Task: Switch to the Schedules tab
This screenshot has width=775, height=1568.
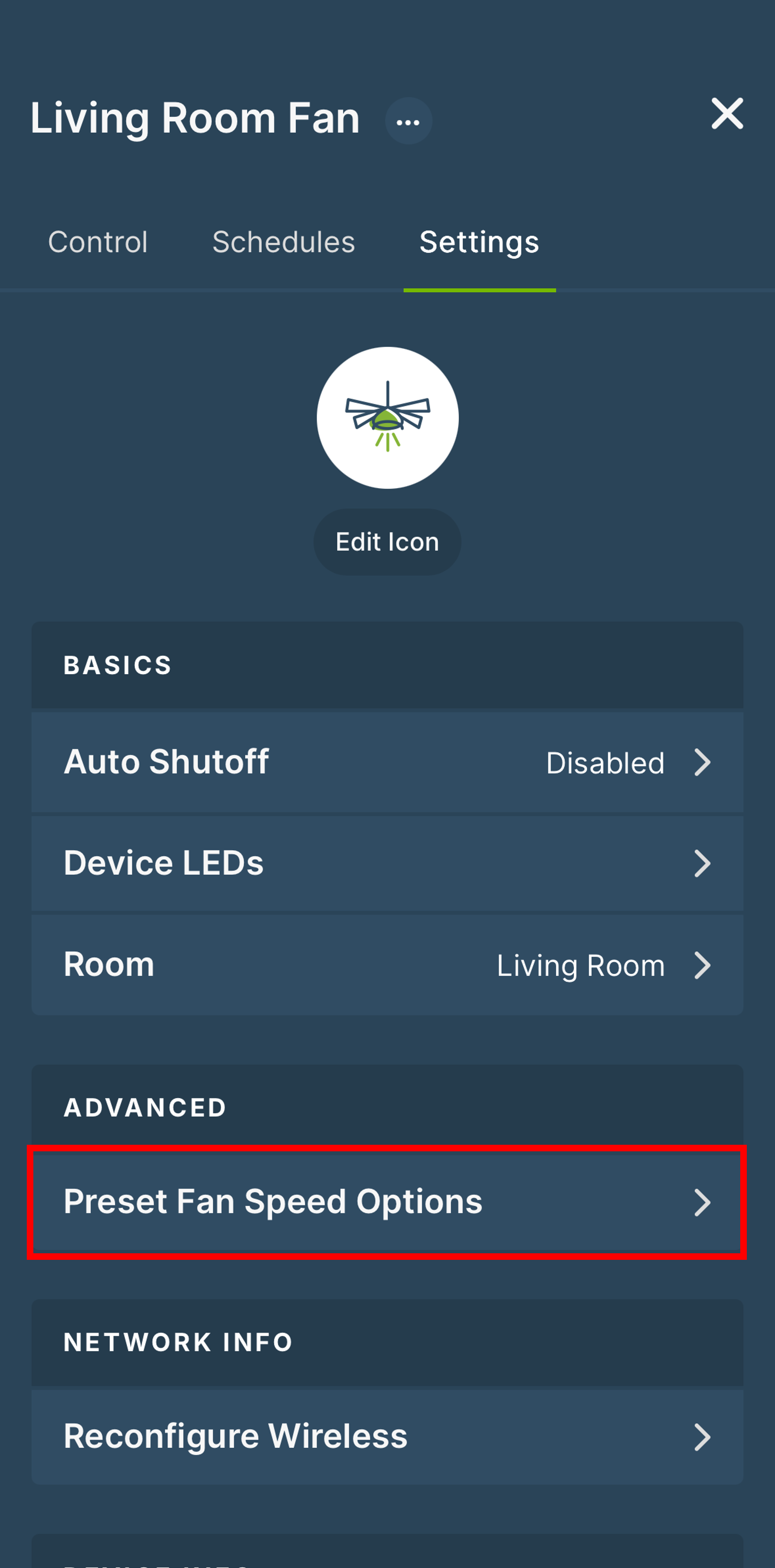Action: coord(284,242)
